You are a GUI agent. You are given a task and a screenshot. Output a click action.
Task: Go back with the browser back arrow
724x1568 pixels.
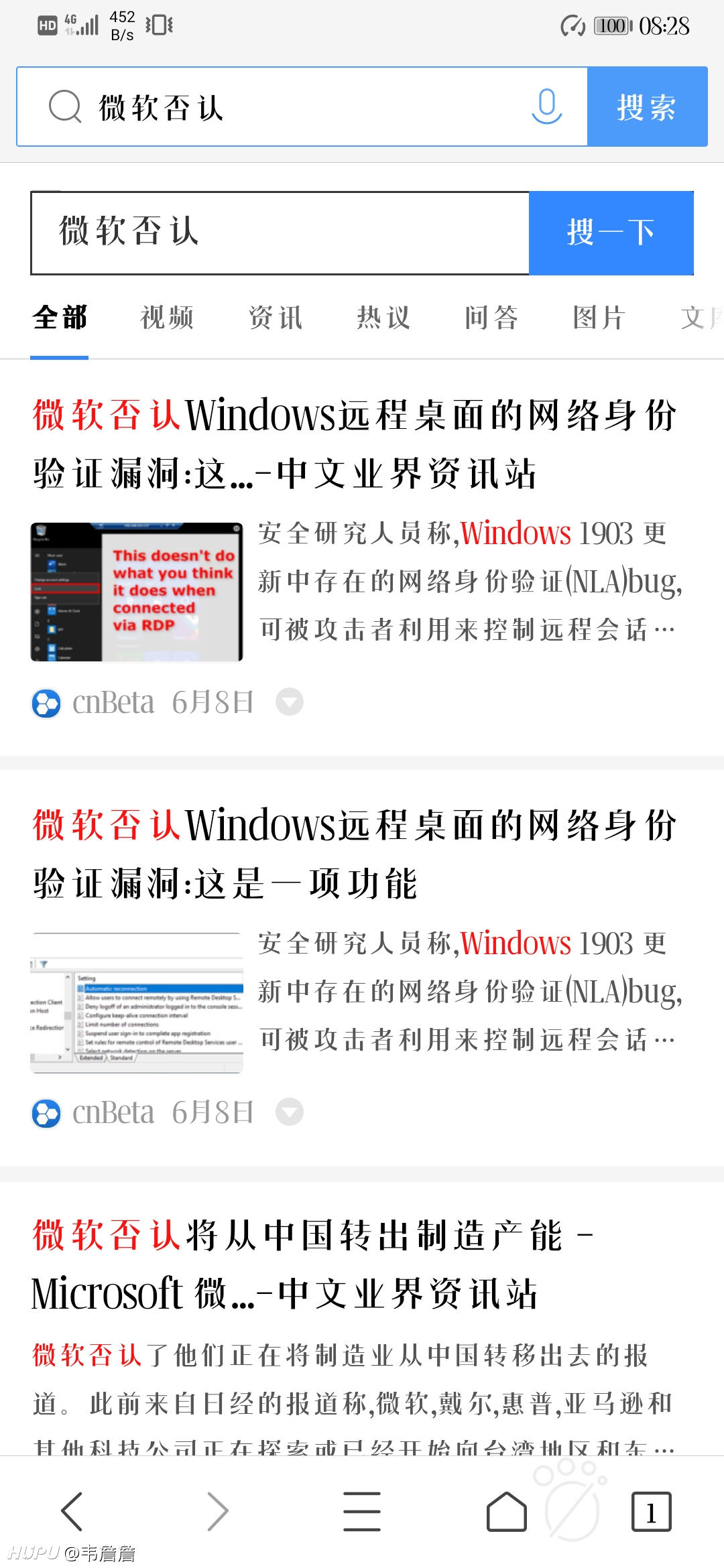72,1512
